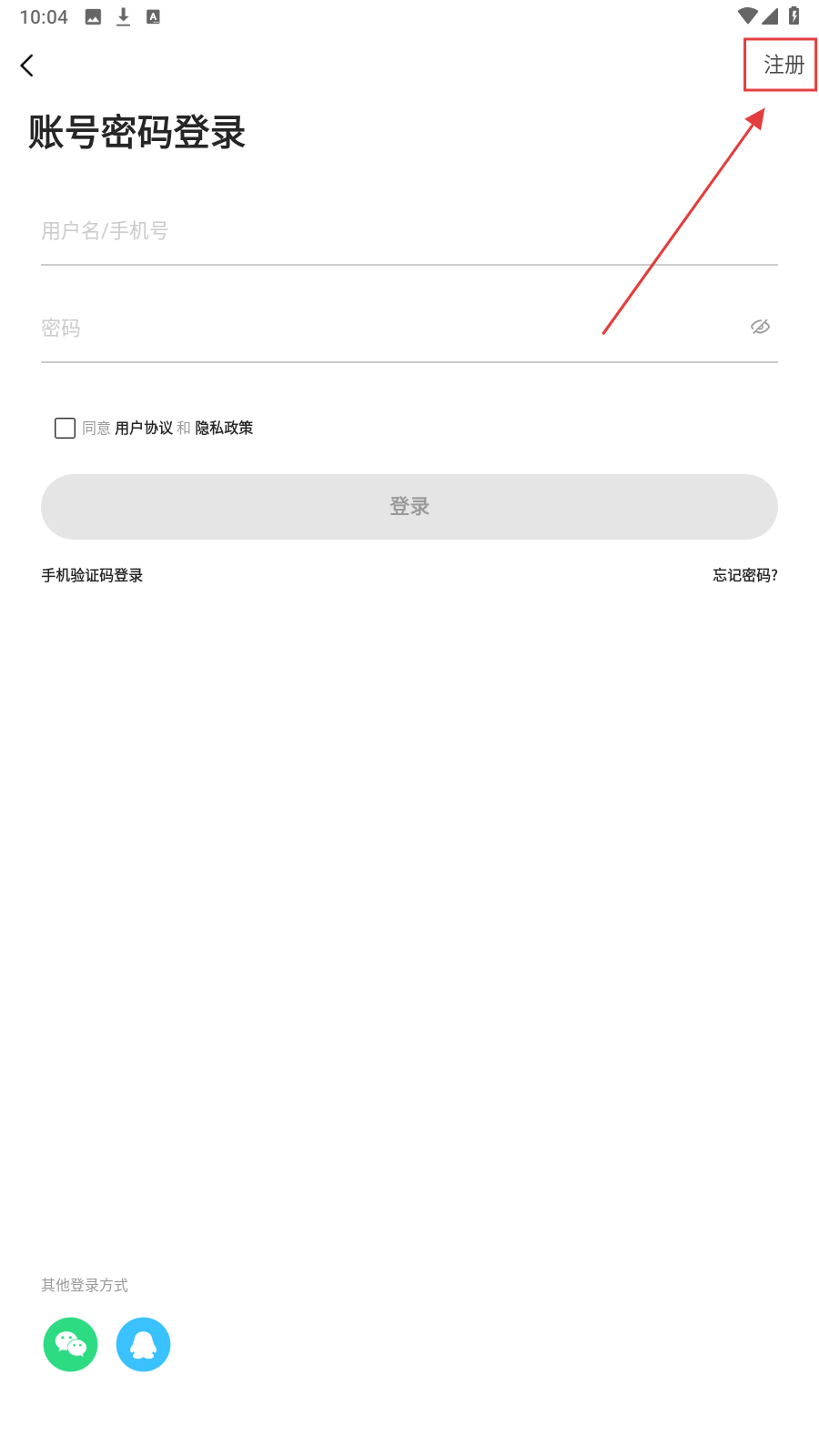
Task: Switch to 手机验证码登录
Action: point(92,575)
